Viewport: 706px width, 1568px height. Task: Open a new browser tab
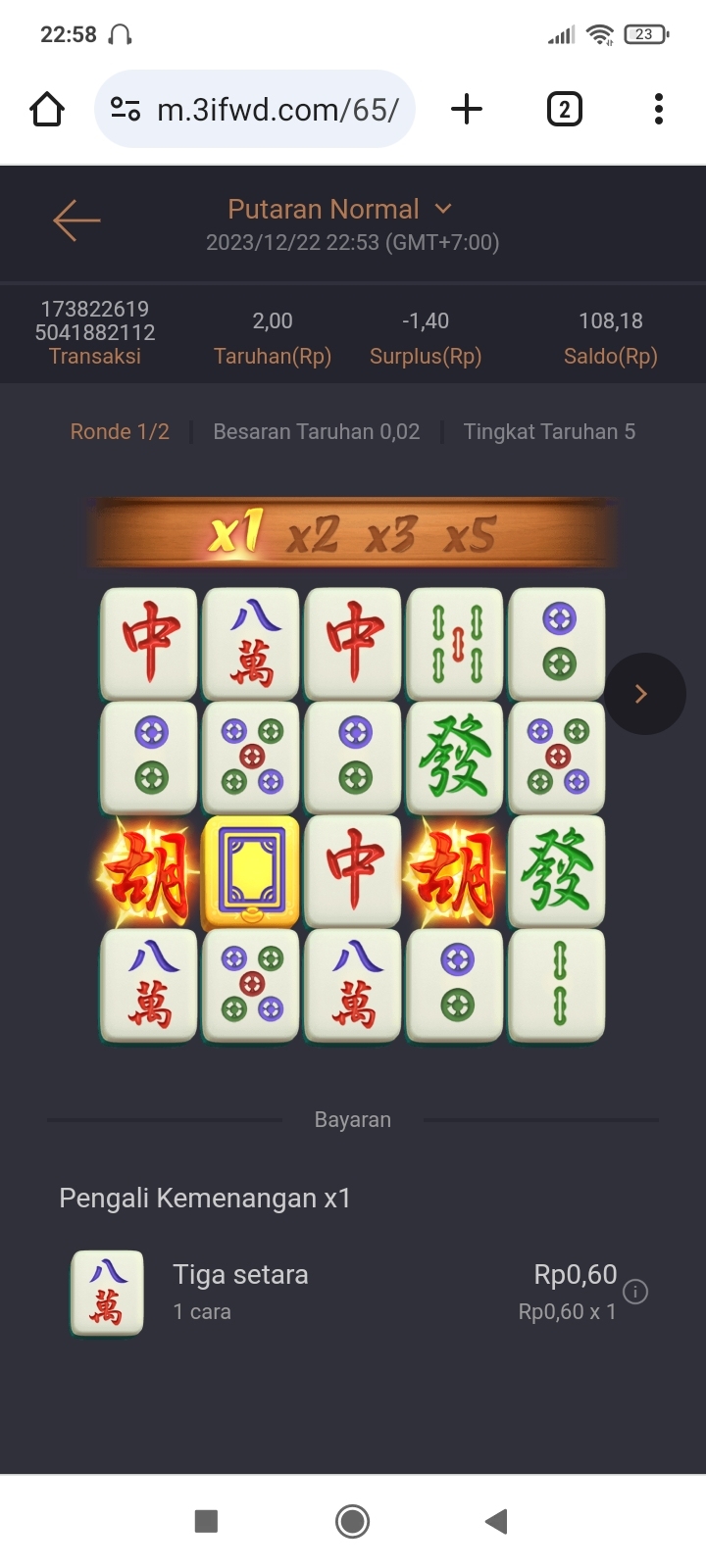click(467, 109)
